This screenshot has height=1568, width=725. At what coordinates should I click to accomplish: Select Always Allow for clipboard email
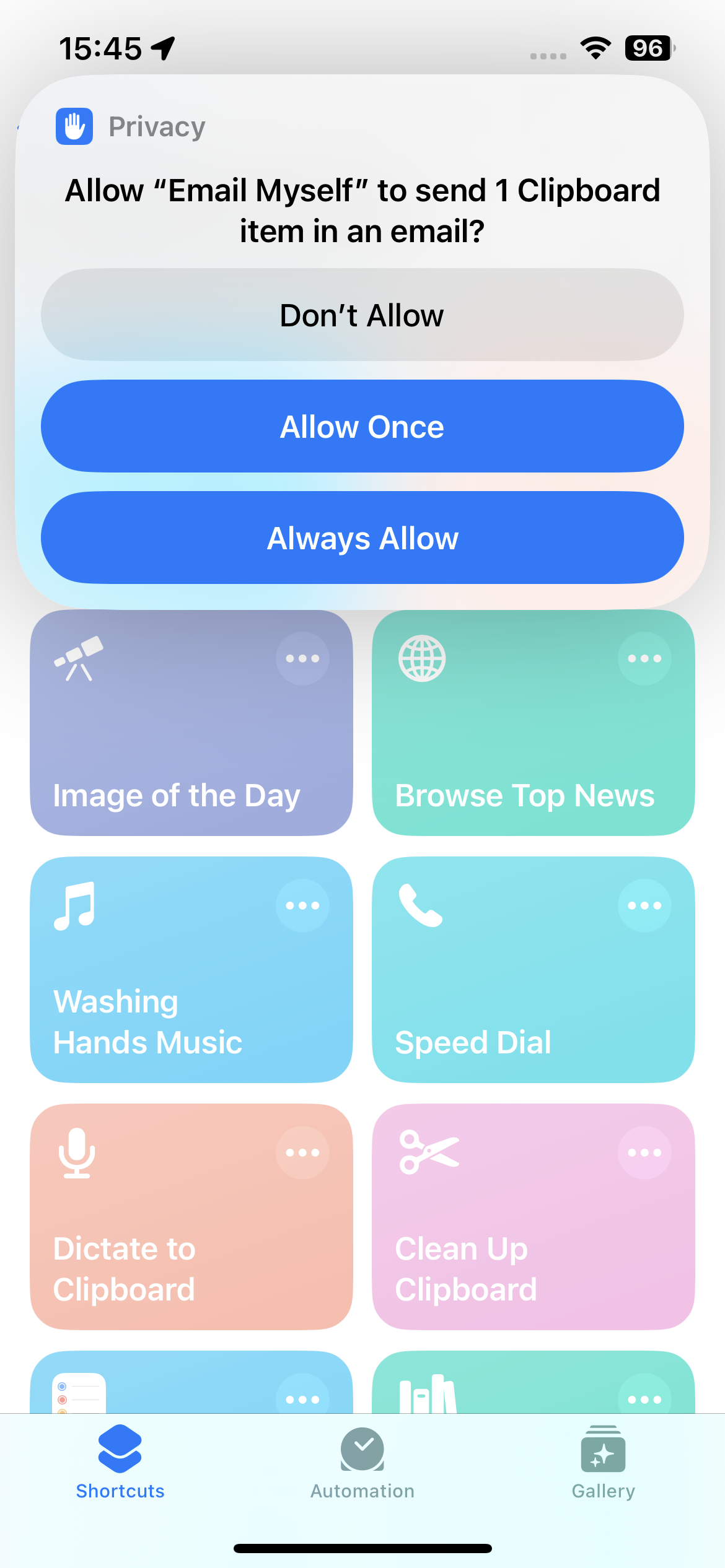coord(362,538)
